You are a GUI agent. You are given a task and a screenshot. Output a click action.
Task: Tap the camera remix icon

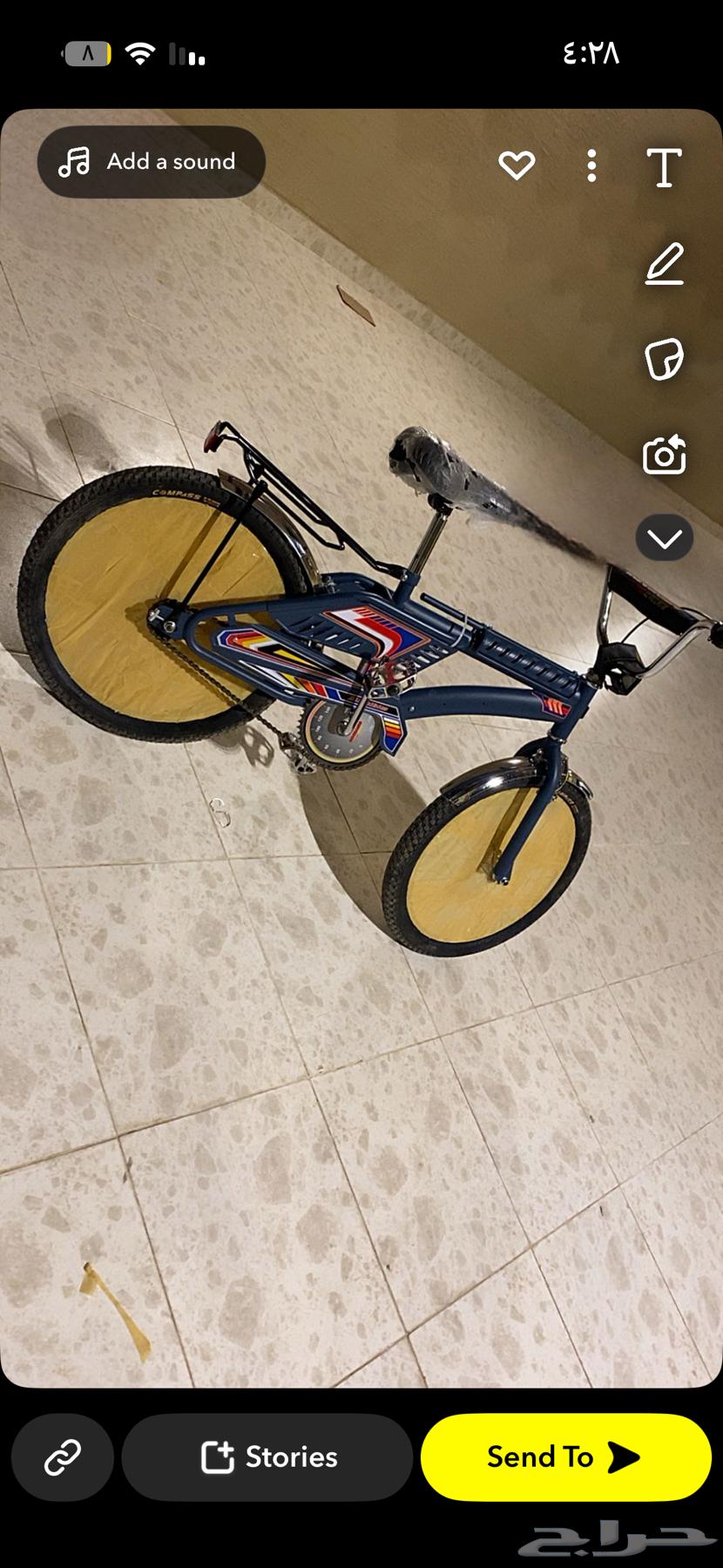click(x=664, y=455)
